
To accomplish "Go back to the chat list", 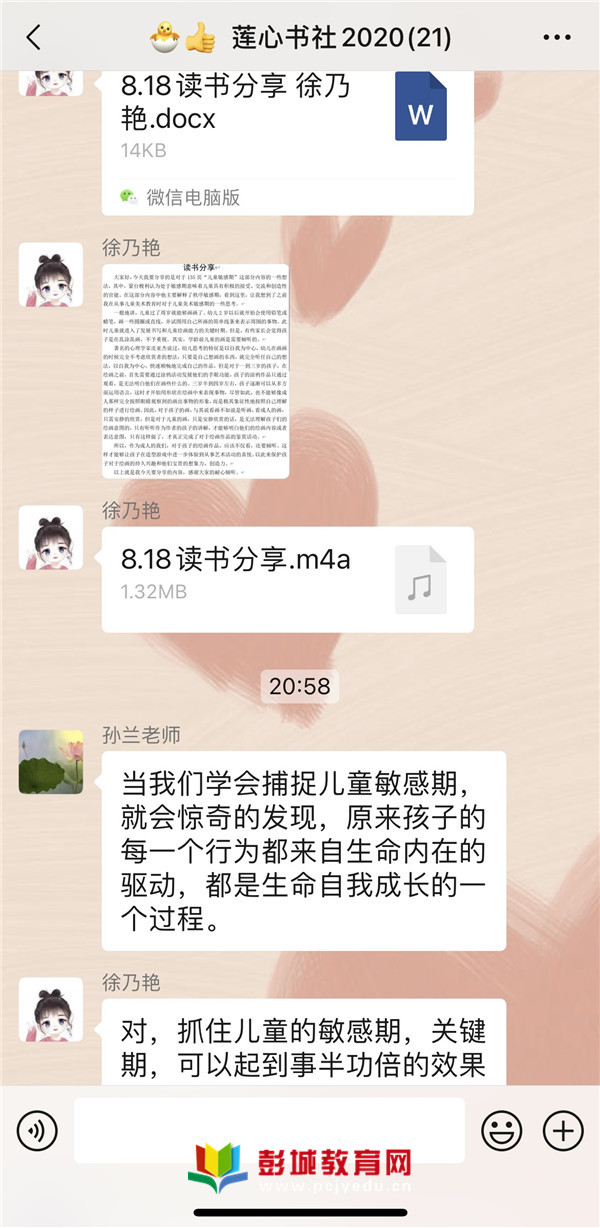I will pos(34,38).
